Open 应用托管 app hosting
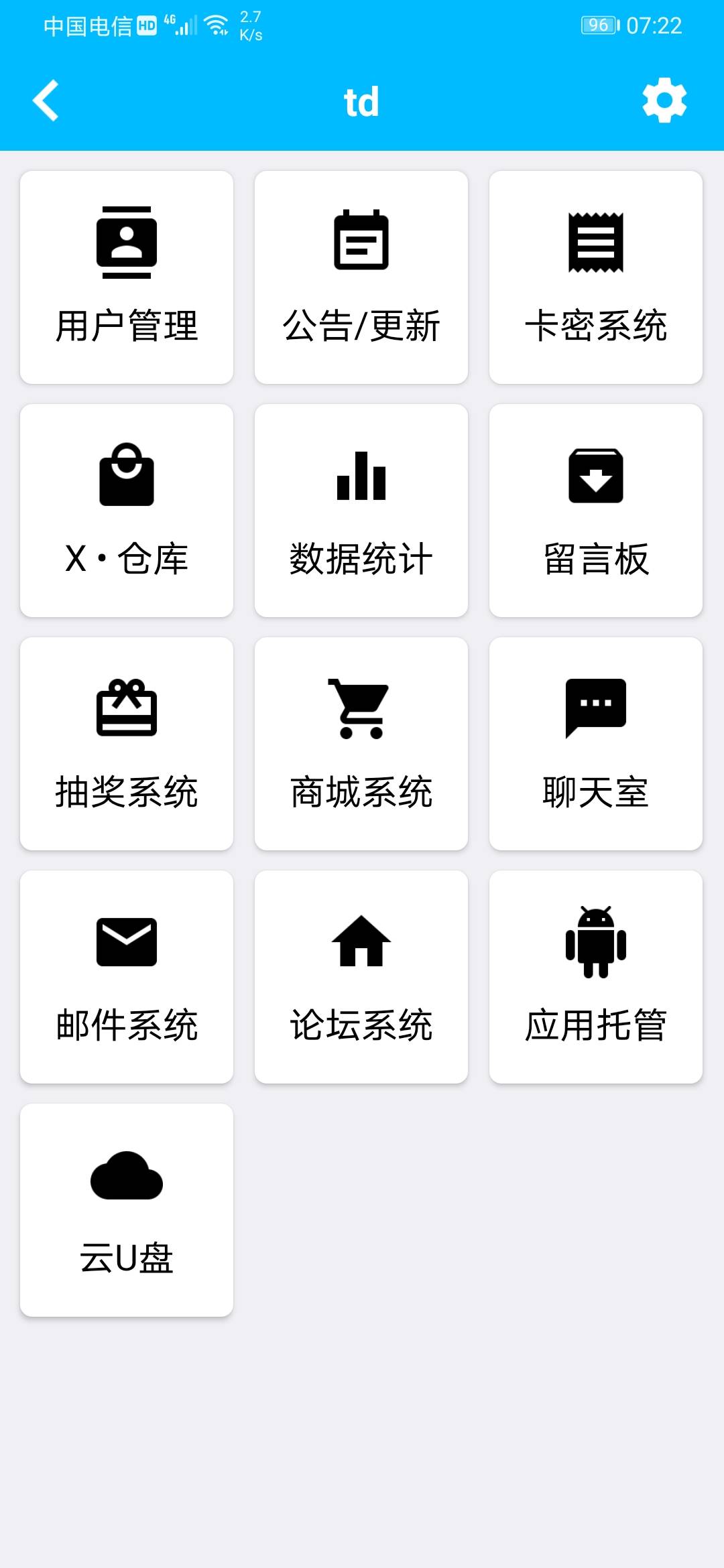Image resolution: width=724 pixels, height=1568 pixels. (596, 976)
